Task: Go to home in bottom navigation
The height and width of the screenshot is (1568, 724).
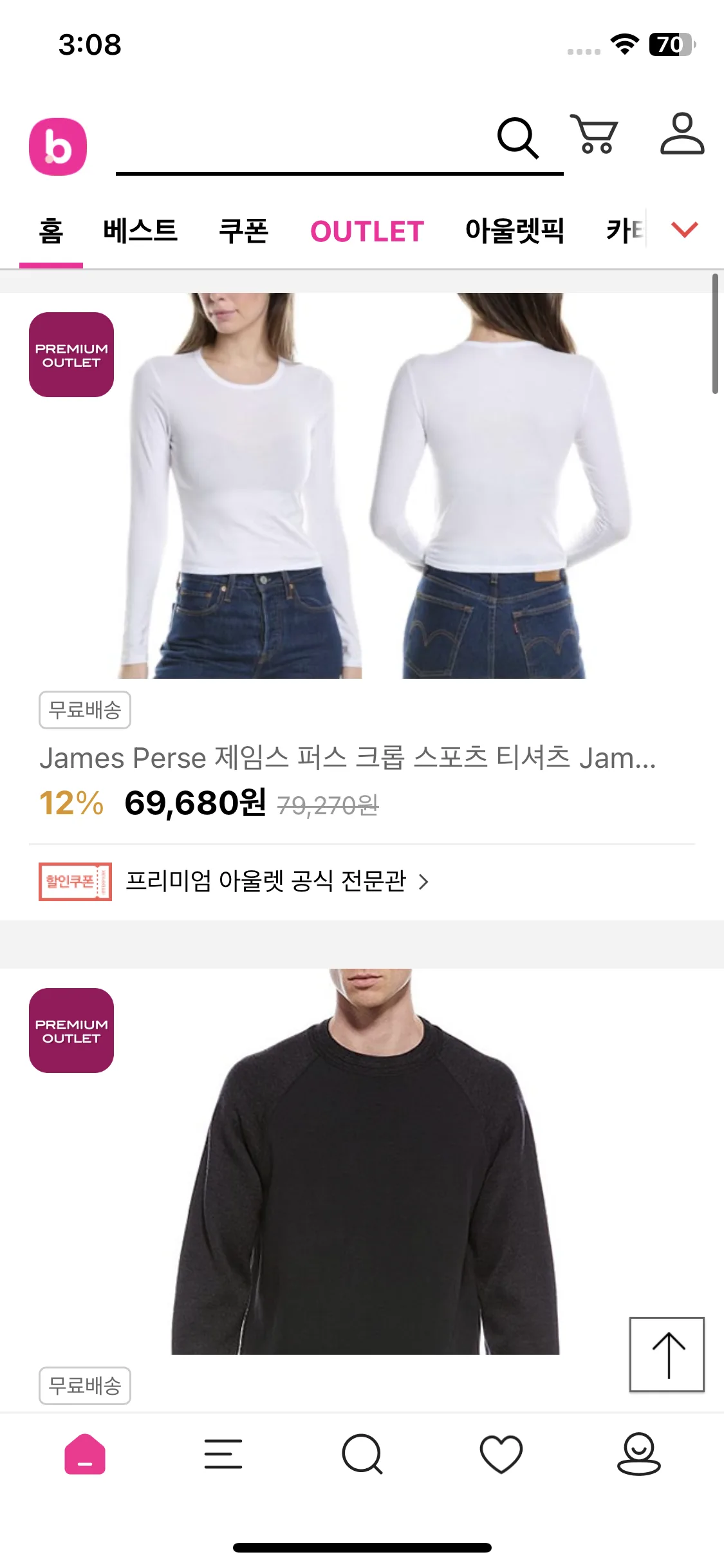Action: pyautogui.click(x=85, y=1453)
